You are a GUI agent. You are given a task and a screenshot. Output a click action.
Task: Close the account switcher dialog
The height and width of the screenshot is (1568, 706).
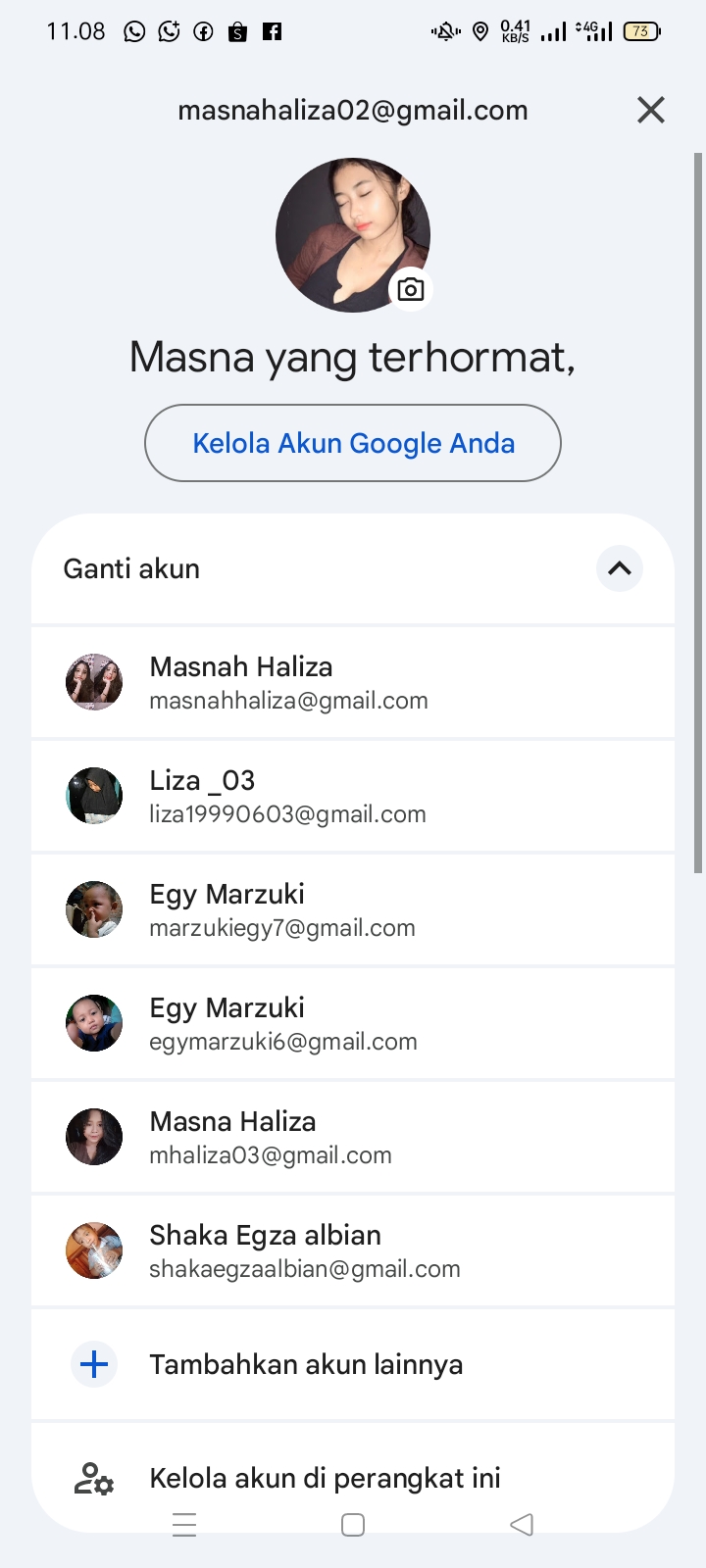(651, 110)
